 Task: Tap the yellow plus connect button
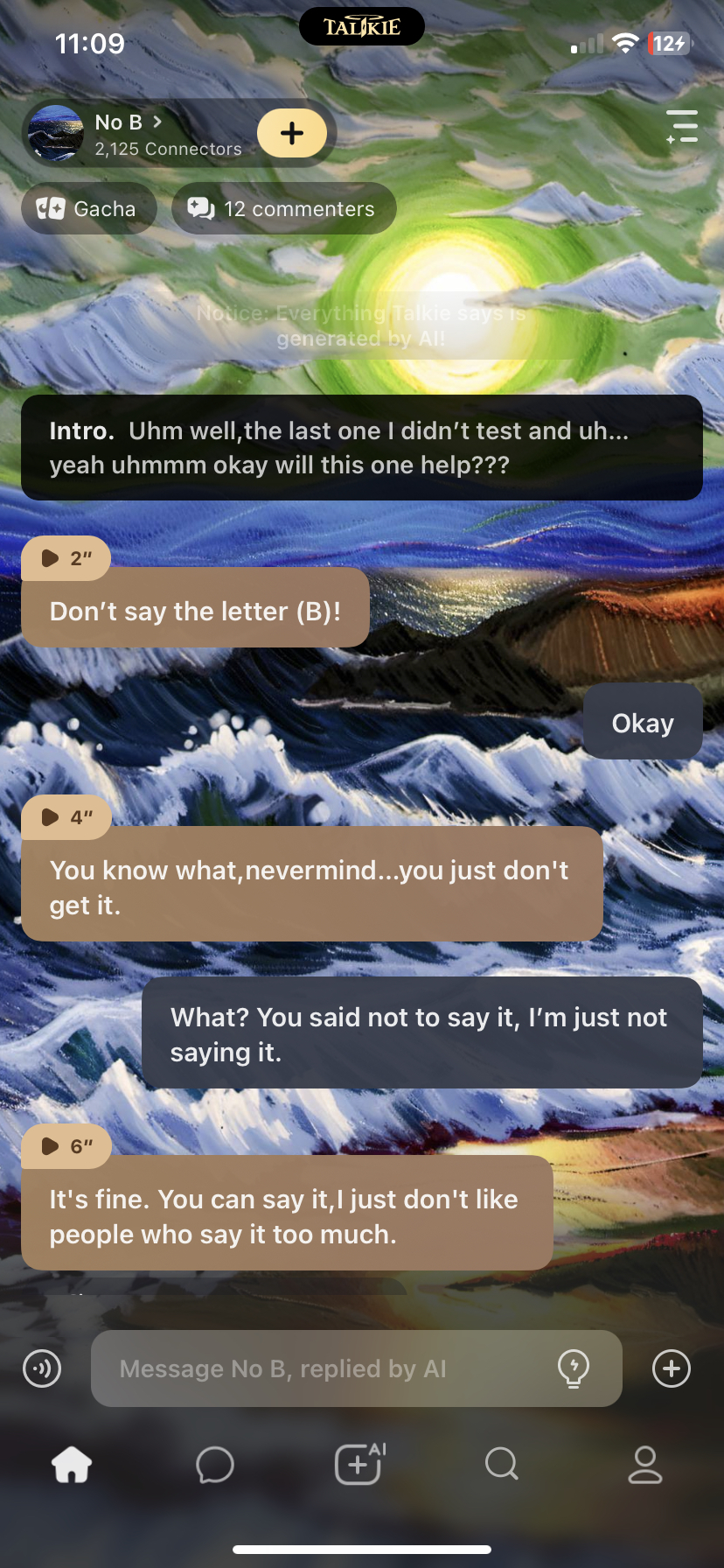(x=292, y=133)
